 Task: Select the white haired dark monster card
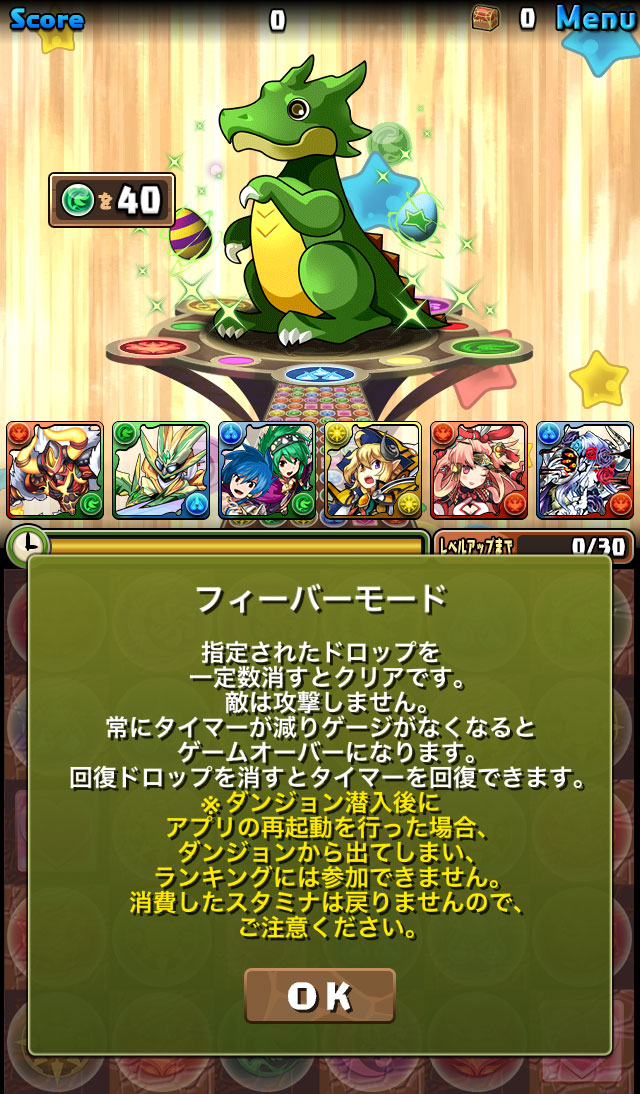point(585,470)
